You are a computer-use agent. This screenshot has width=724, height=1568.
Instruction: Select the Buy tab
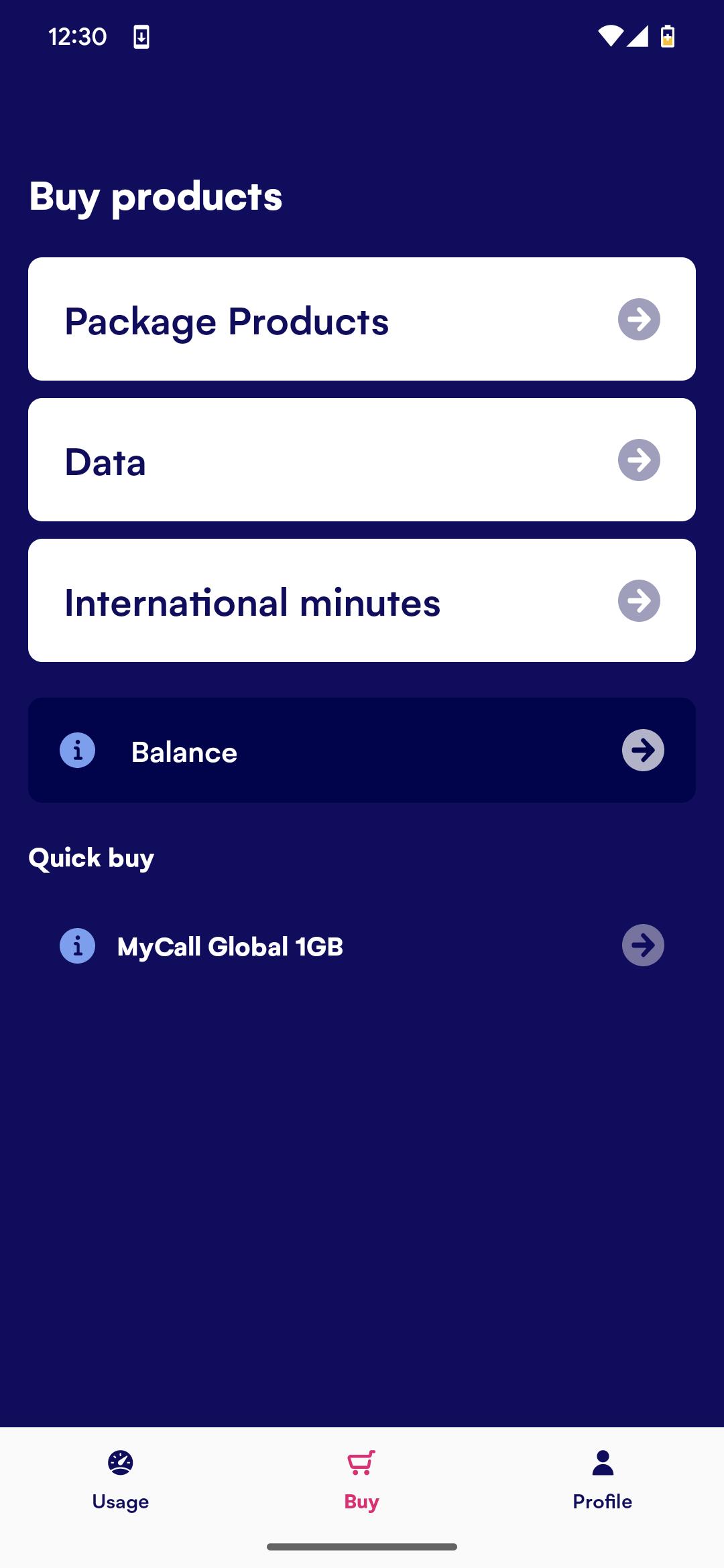point(362,1481)
